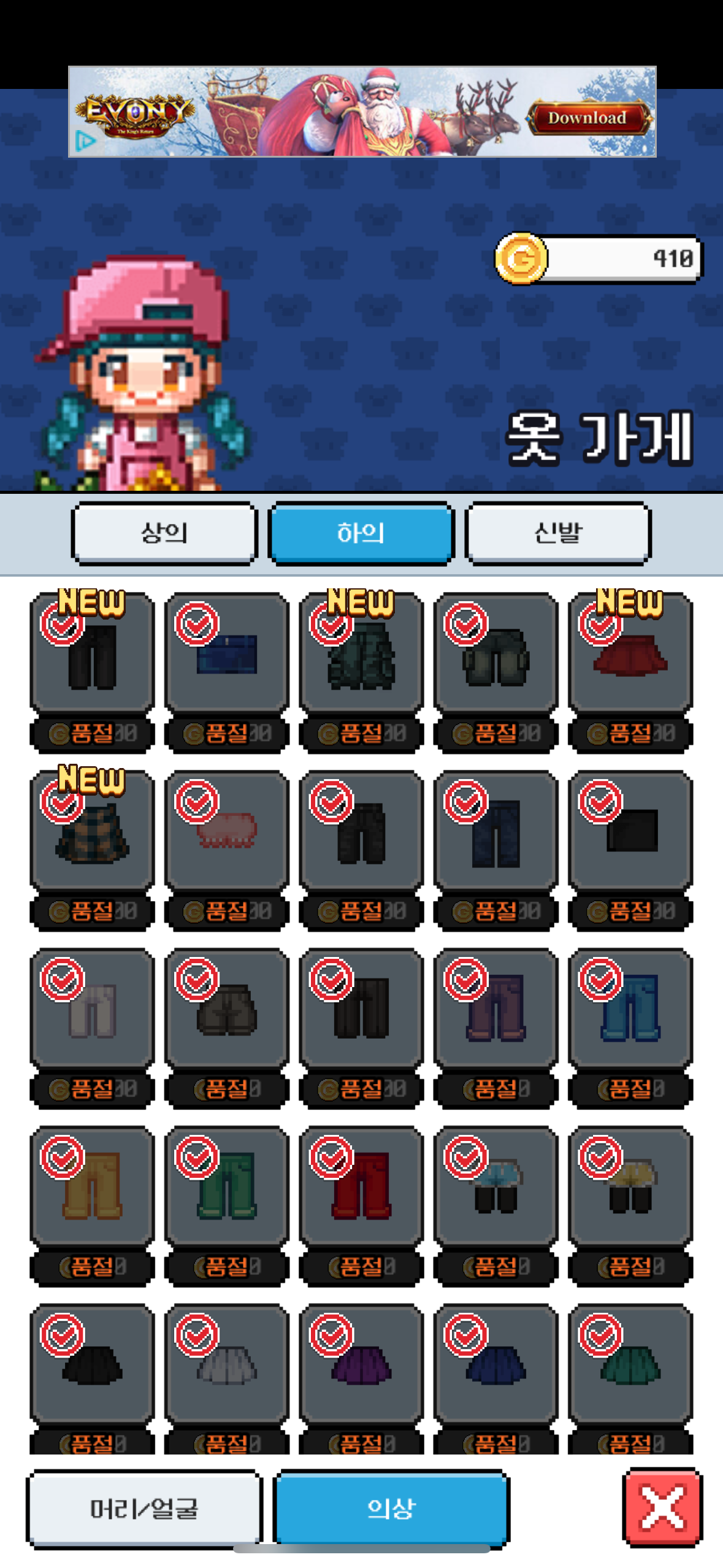Pick the plaid skirt marked NEW
This screenshot has width=723, height=1568.
[92, 832]
